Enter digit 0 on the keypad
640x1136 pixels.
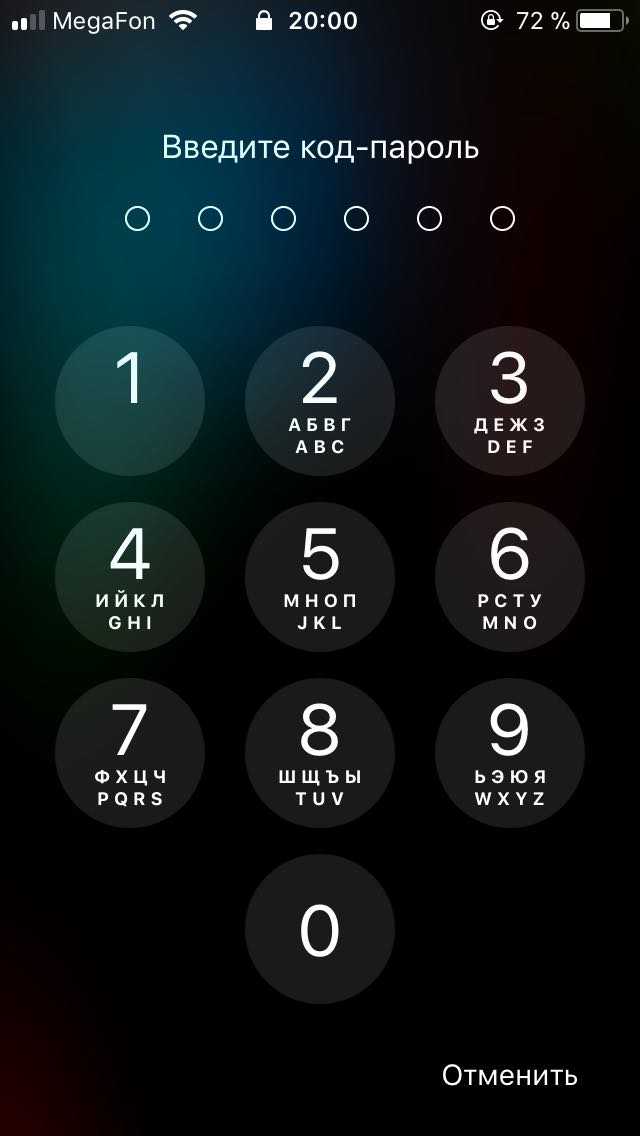click(320, 929)
